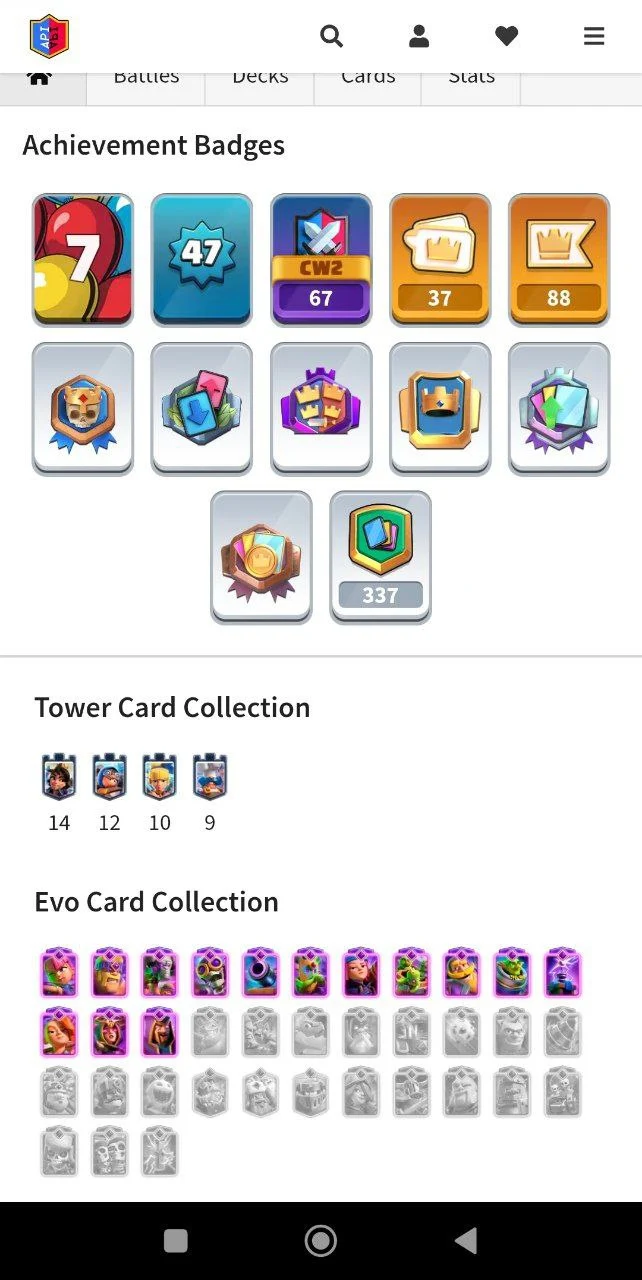The width and height of the screenshot is (642, 1280).
Task: Open the user profile icon
Action: [419, 37]
